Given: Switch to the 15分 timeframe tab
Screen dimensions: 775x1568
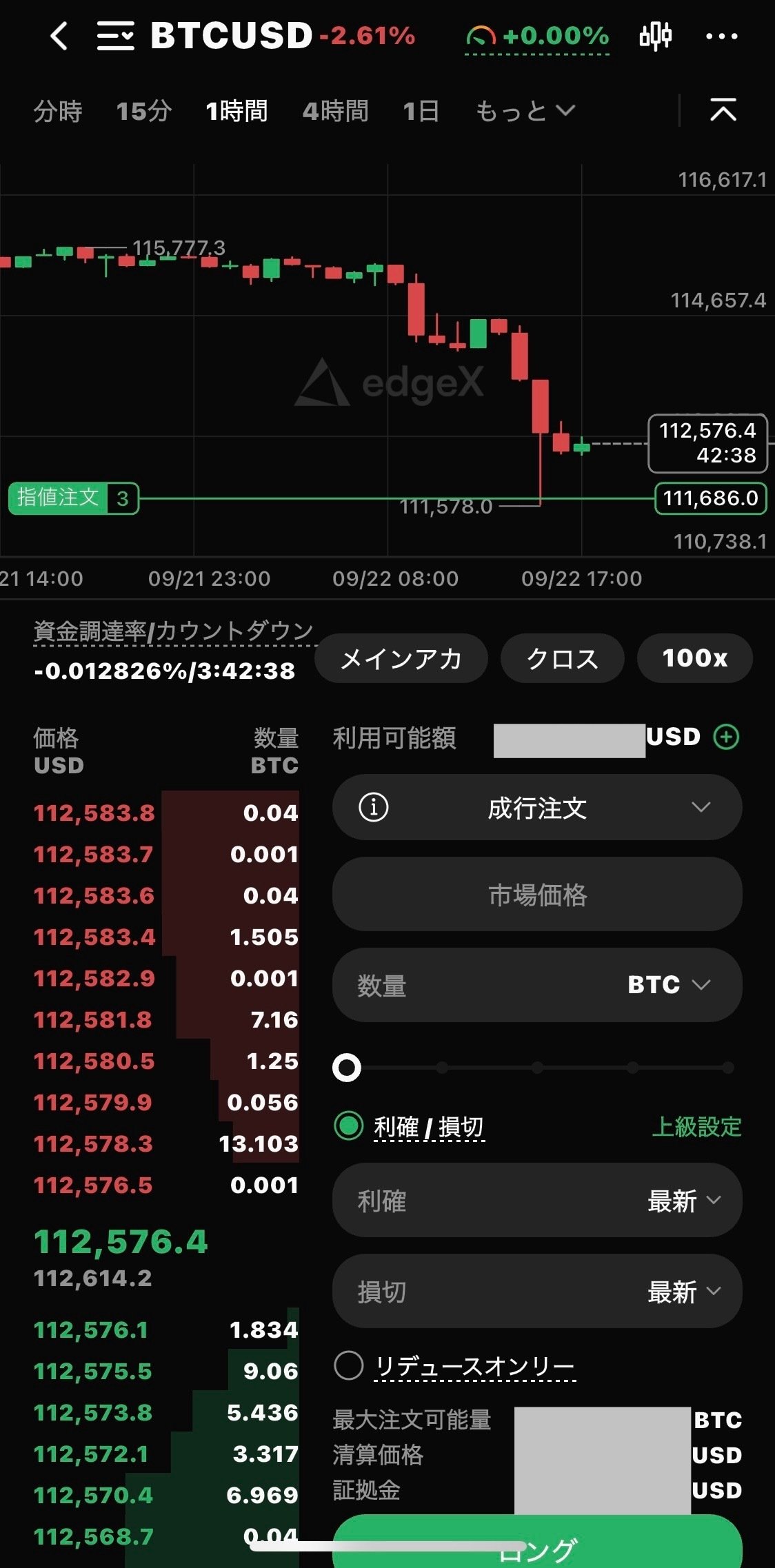Looking at the screenshot, I should [x=142, y=110].
